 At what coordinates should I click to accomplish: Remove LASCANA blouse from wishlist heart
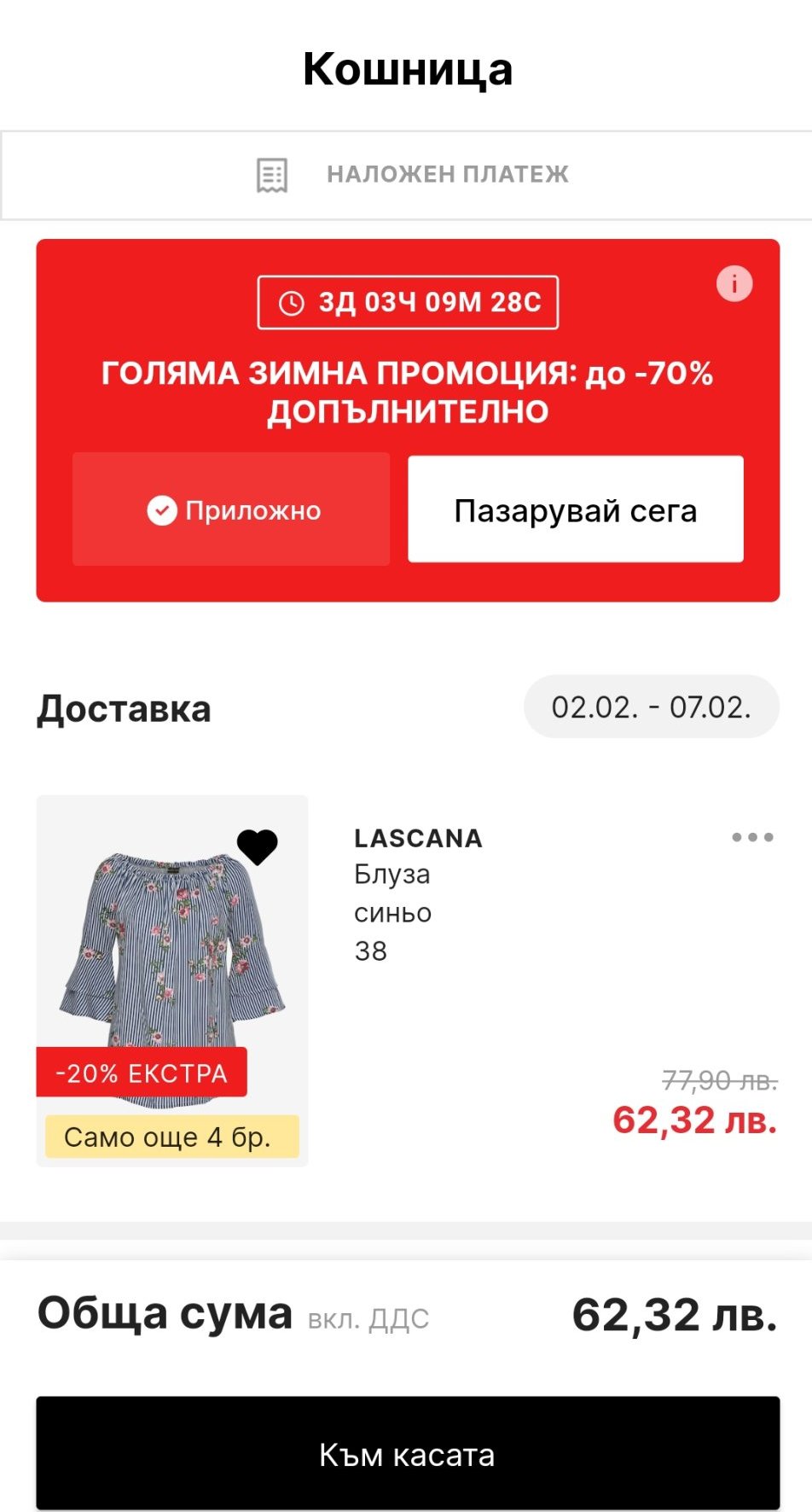257,846
